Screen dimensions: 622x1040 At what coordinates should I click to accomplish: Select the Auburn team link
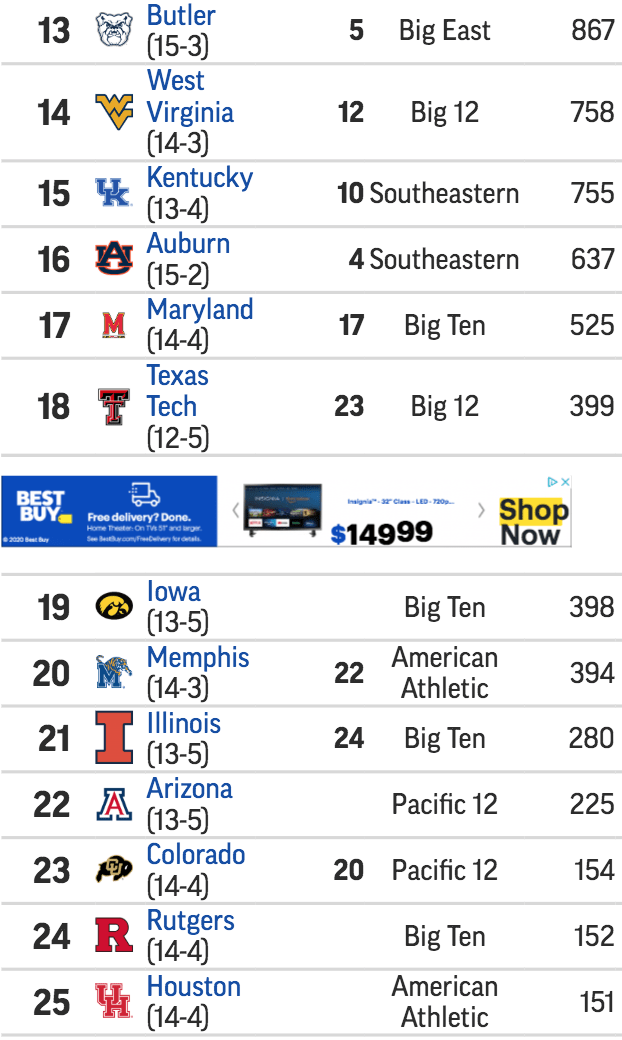(x=188, y=243)
